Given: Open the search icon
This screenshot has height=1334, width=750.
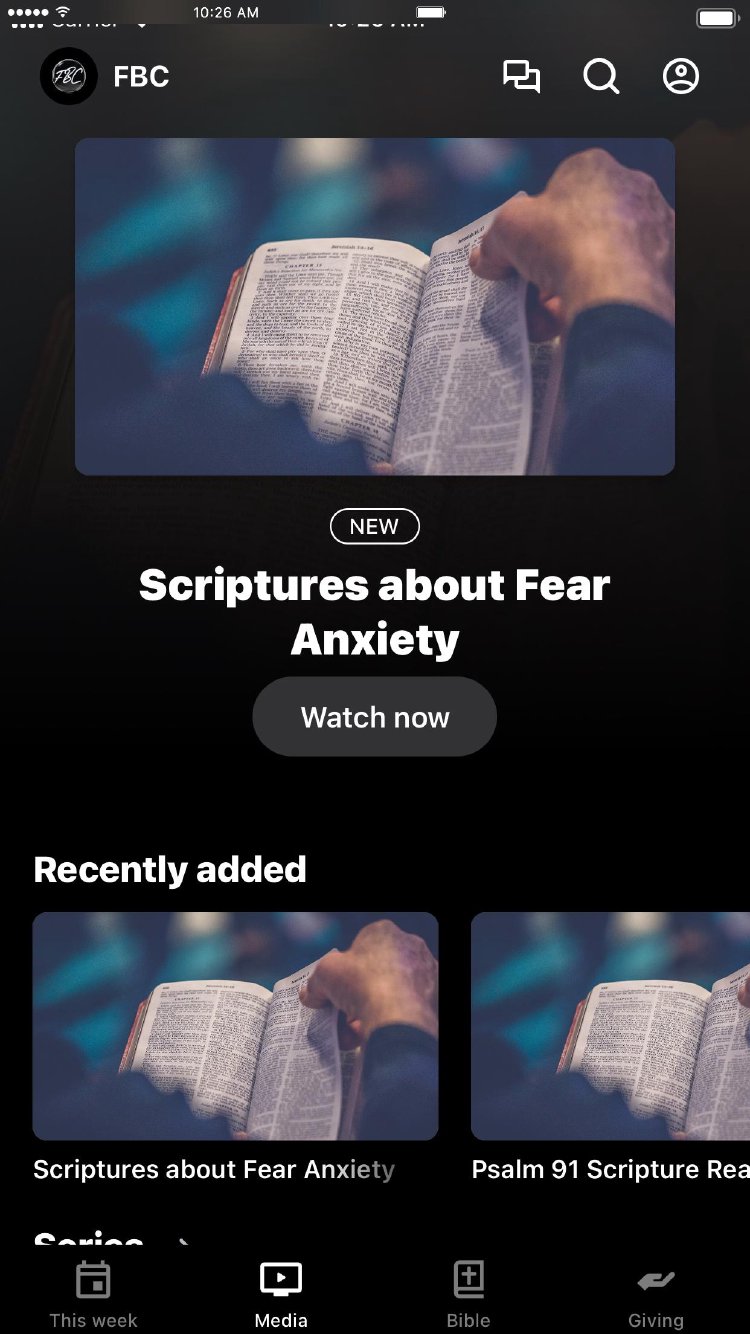Looking at the screenshot, I should pyautogui.click(x=601, y=77).
